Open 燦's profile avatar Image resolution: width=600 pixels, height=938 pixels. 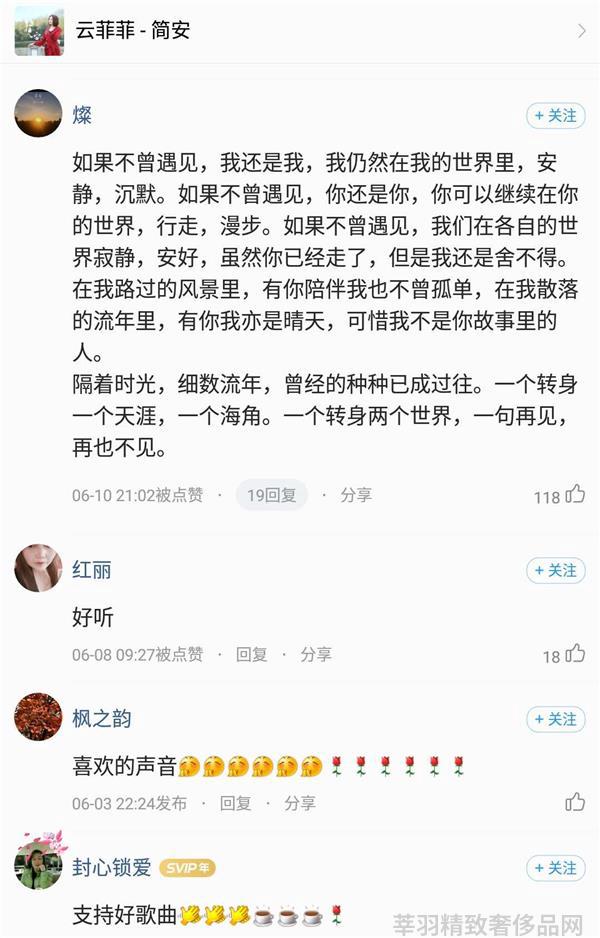[x=38, y=113]
